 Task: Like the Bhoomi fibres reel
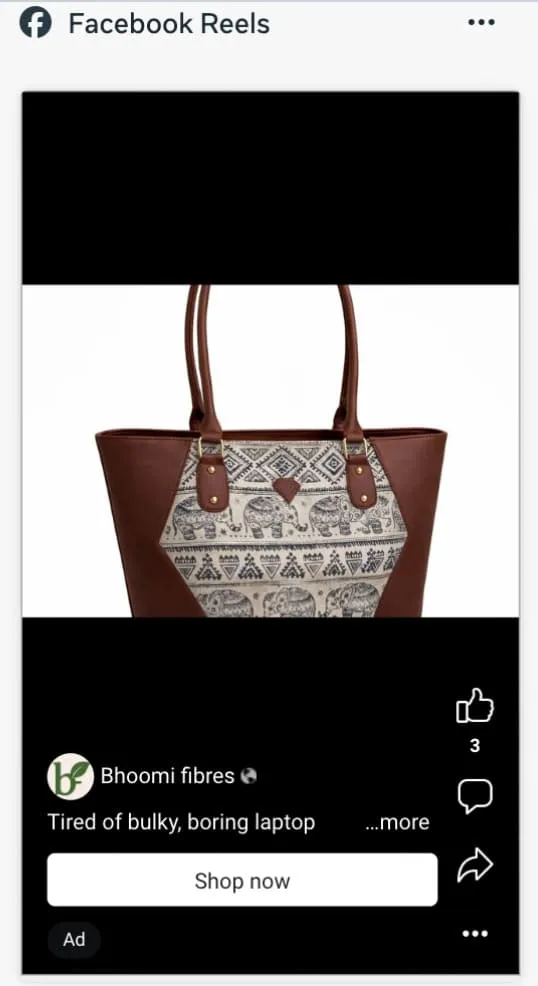pyautogui.click(x=475, y=705)
